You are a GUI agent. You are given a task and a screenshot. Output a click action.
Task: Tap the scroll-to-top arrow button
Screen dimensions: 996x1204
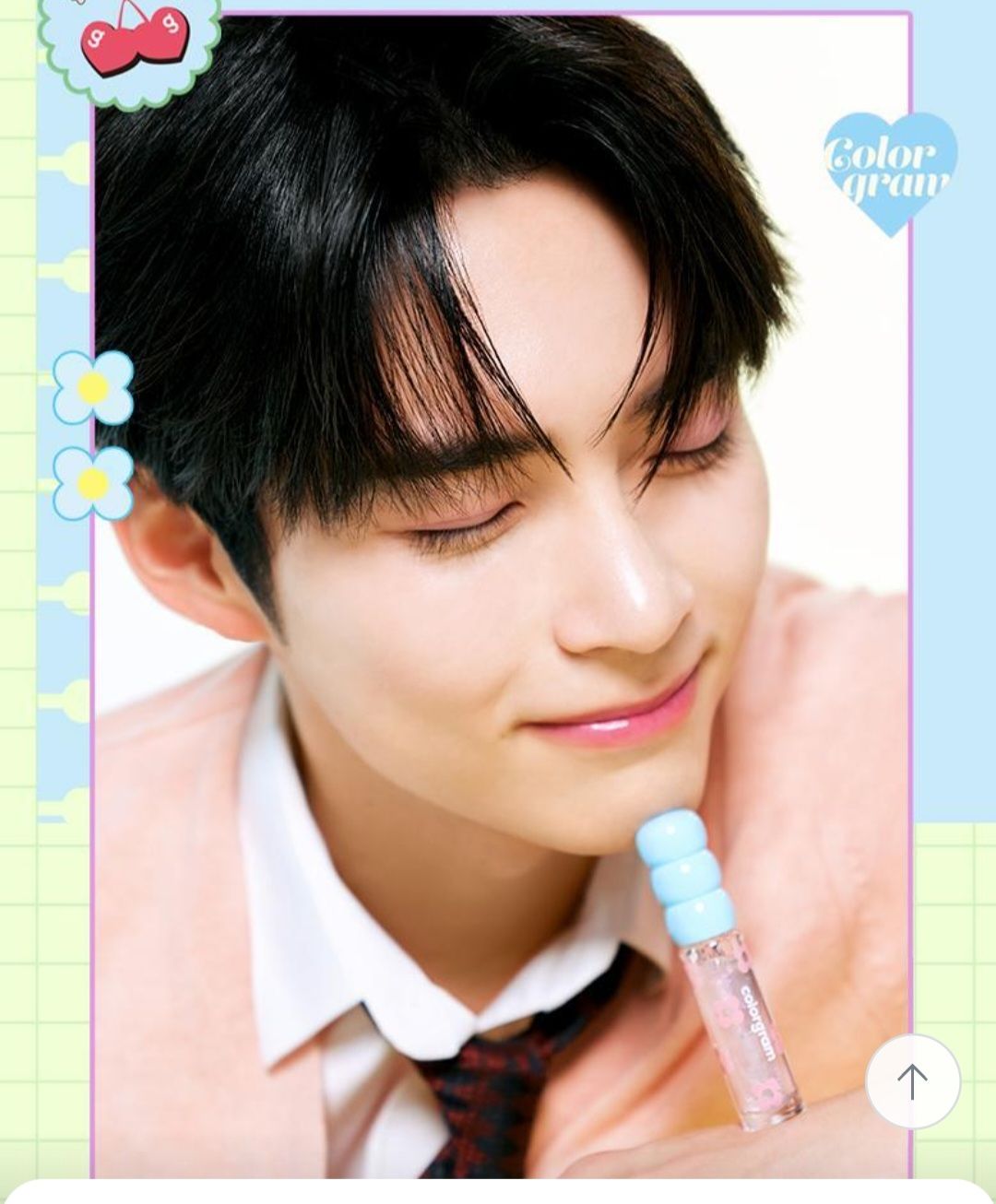(912, 1081)
